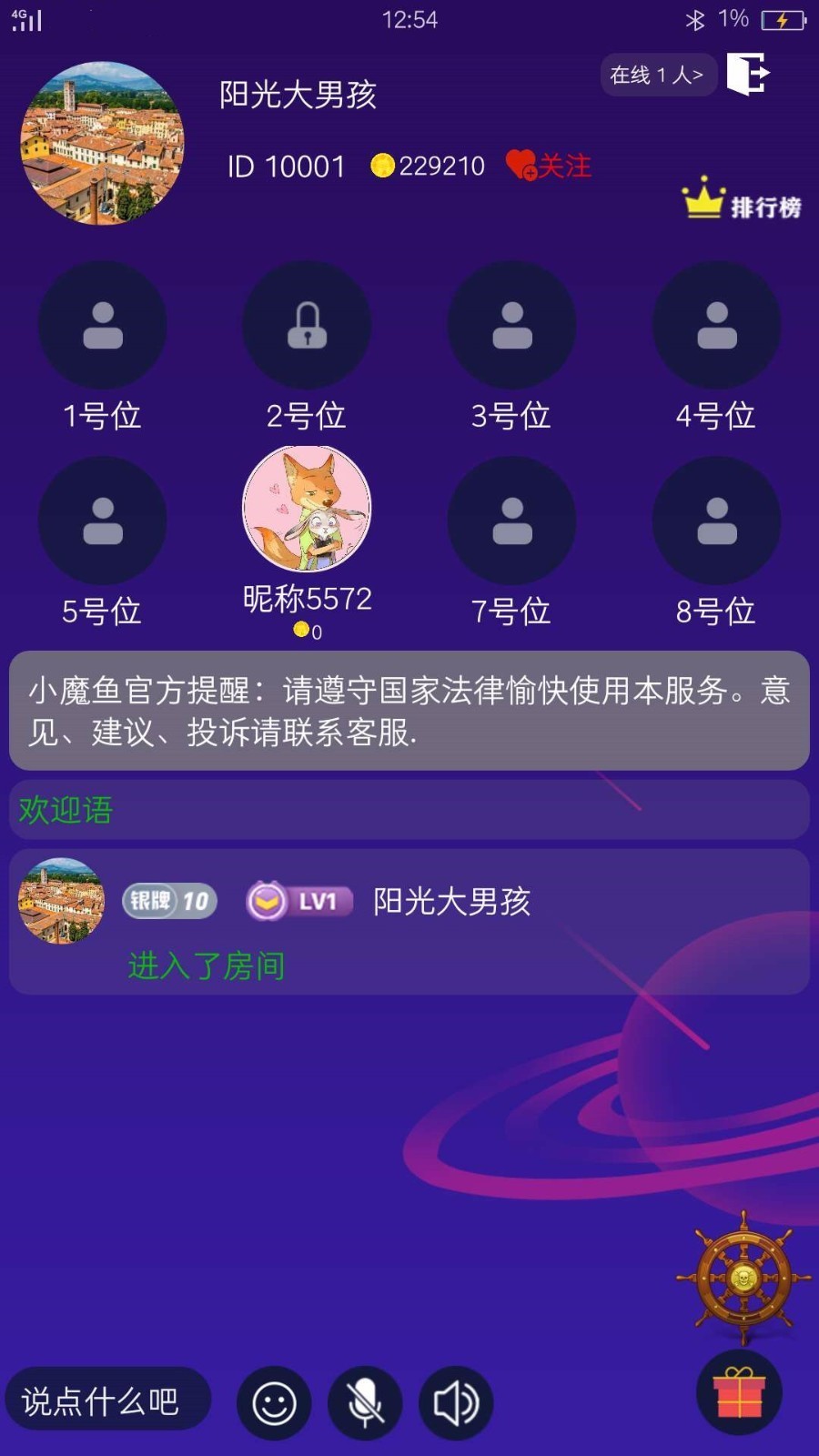Expand the 在线 1人 online list
The width and height of the screenshot is (819, 1456).
pyautogui.click(x=656, y=76)
